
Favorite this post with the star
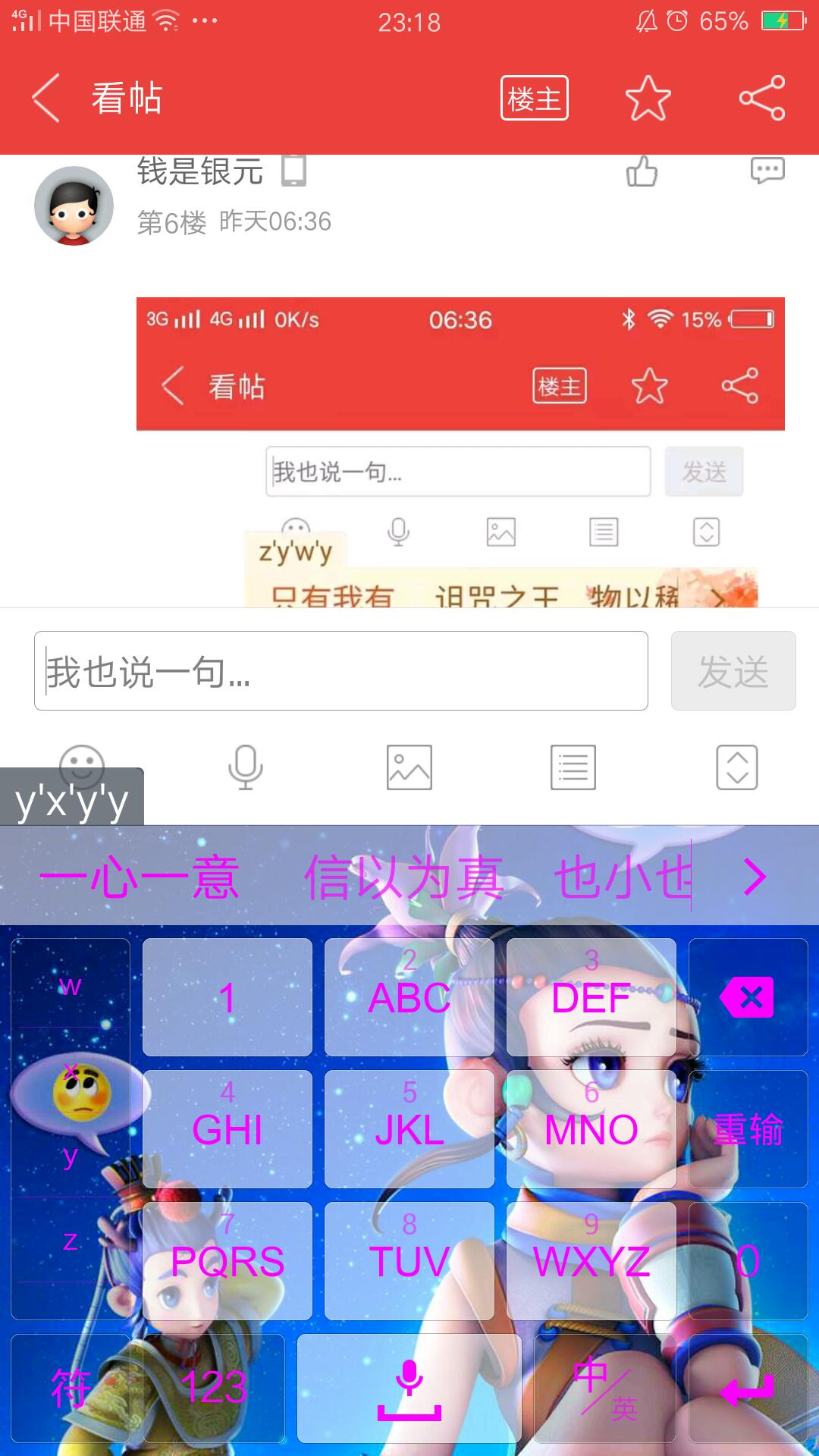pos(648,98)
